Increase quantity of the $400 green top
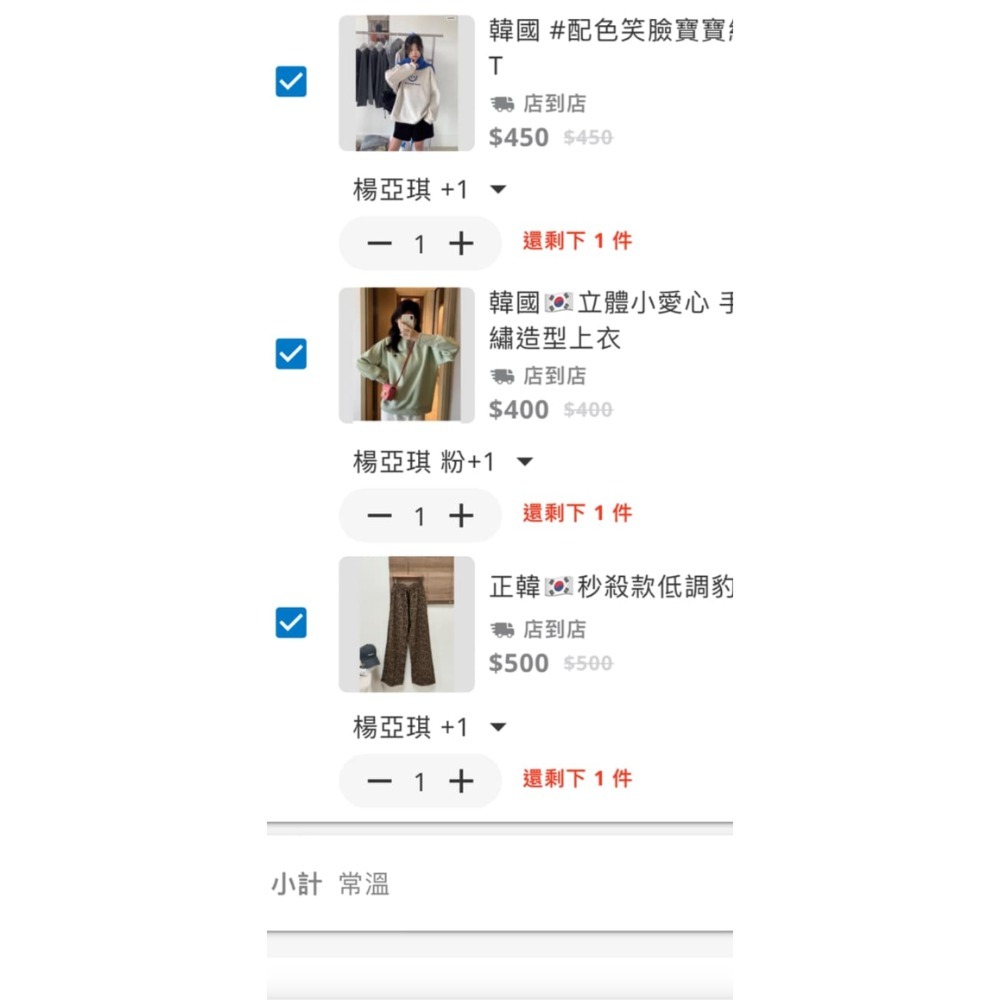This screenshot has height=1000, width=1000. (x=461, y=516)
